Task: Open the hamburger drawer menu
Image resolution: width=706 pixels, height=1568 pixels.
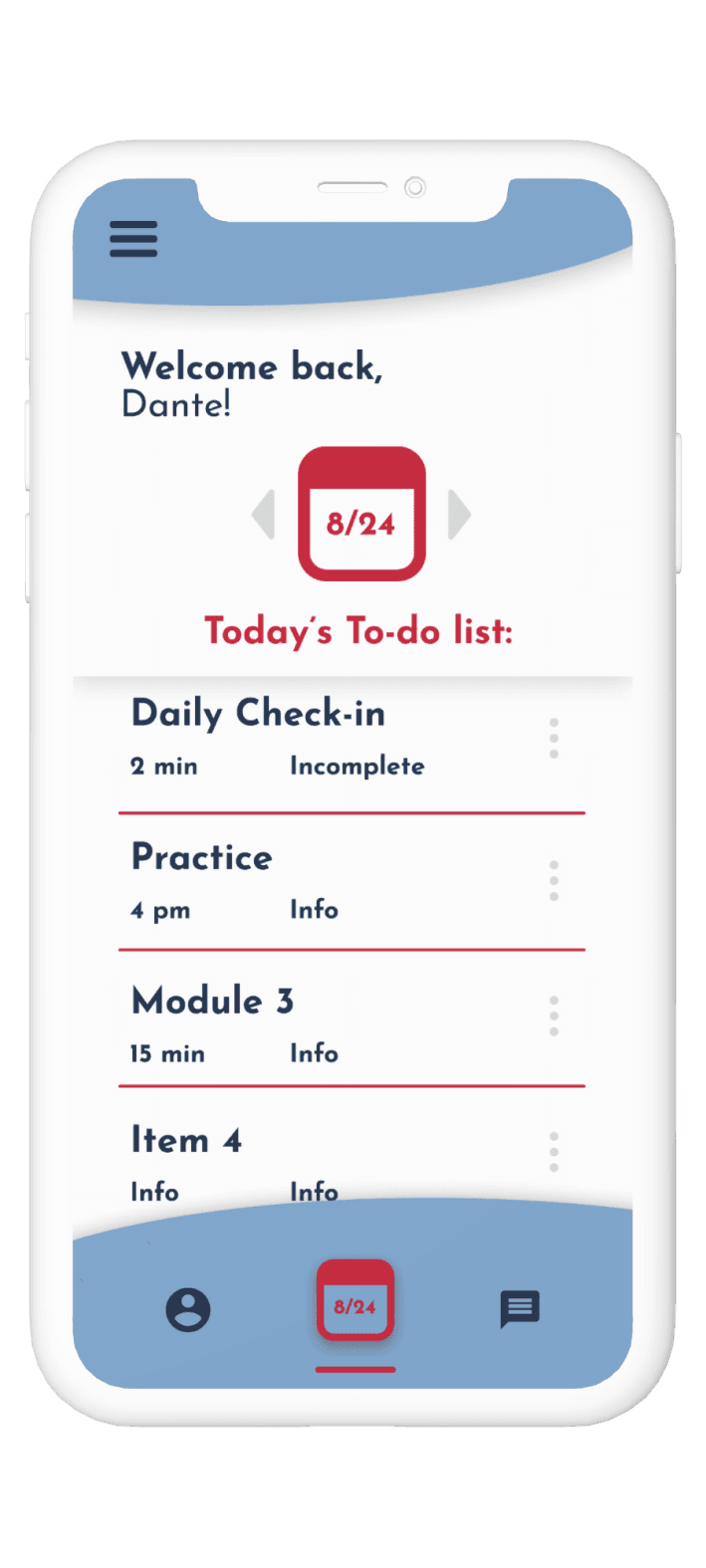Action: coord(133,239)
